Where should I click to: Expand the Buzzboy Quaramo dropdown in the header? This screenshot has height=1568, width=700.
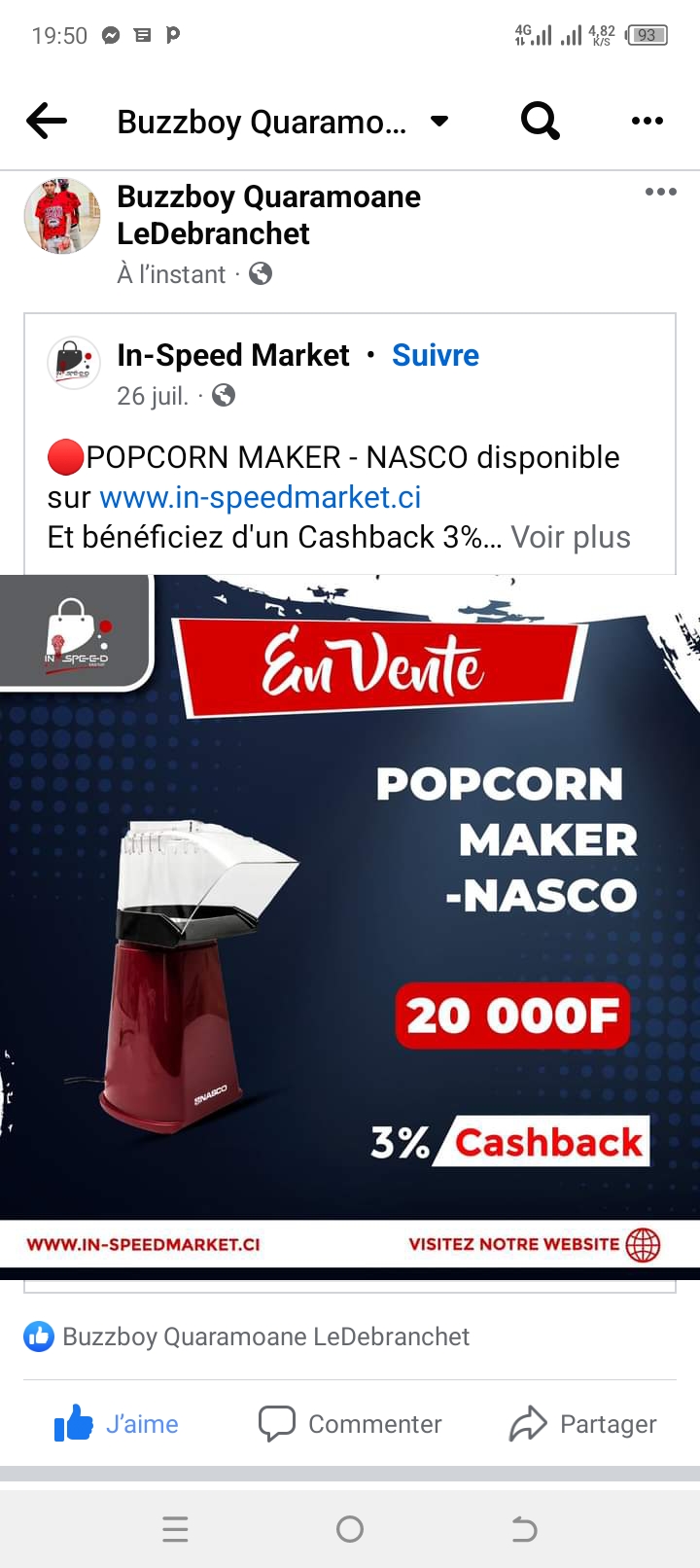click(439, 122)
